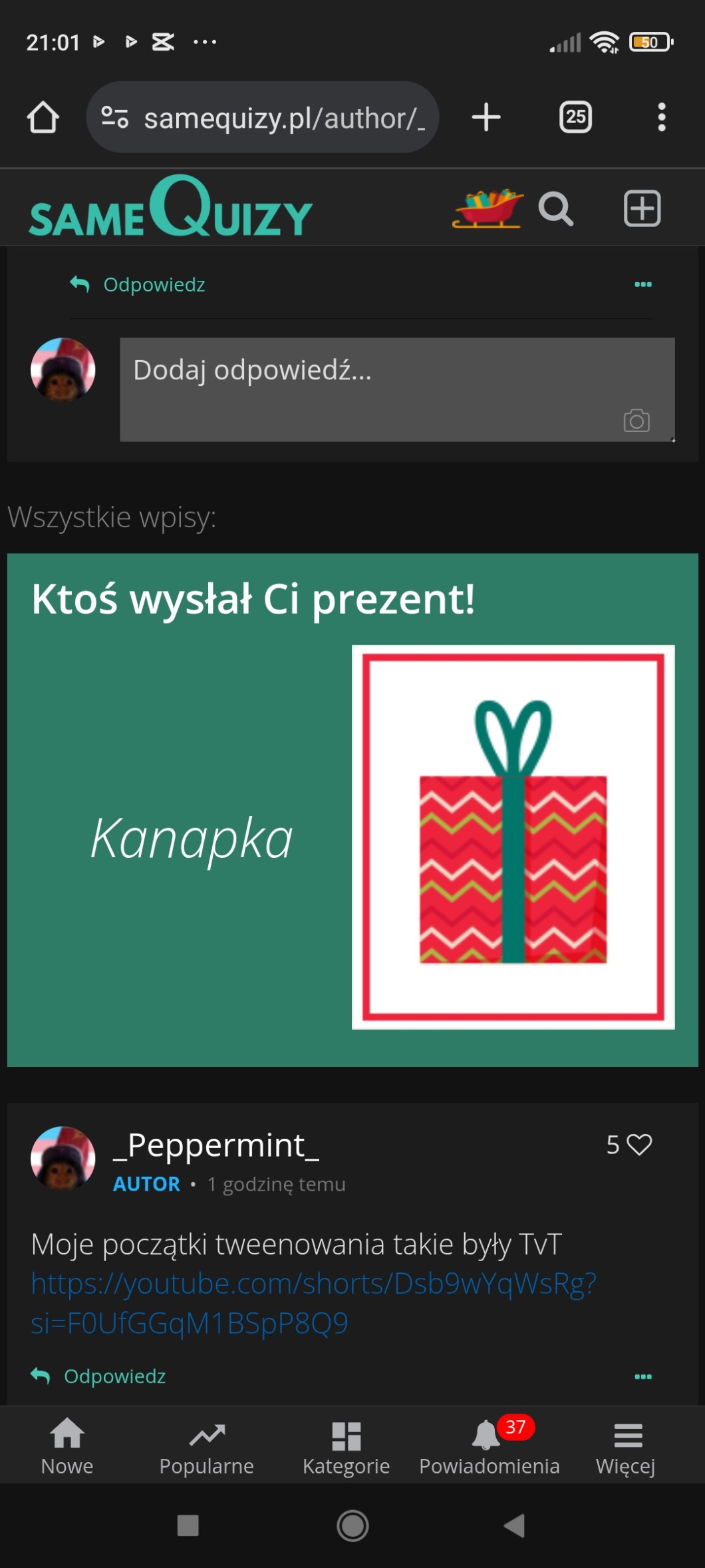705x1568 pixels.
Task: Open options for the top comment
Action: (643, 285)
